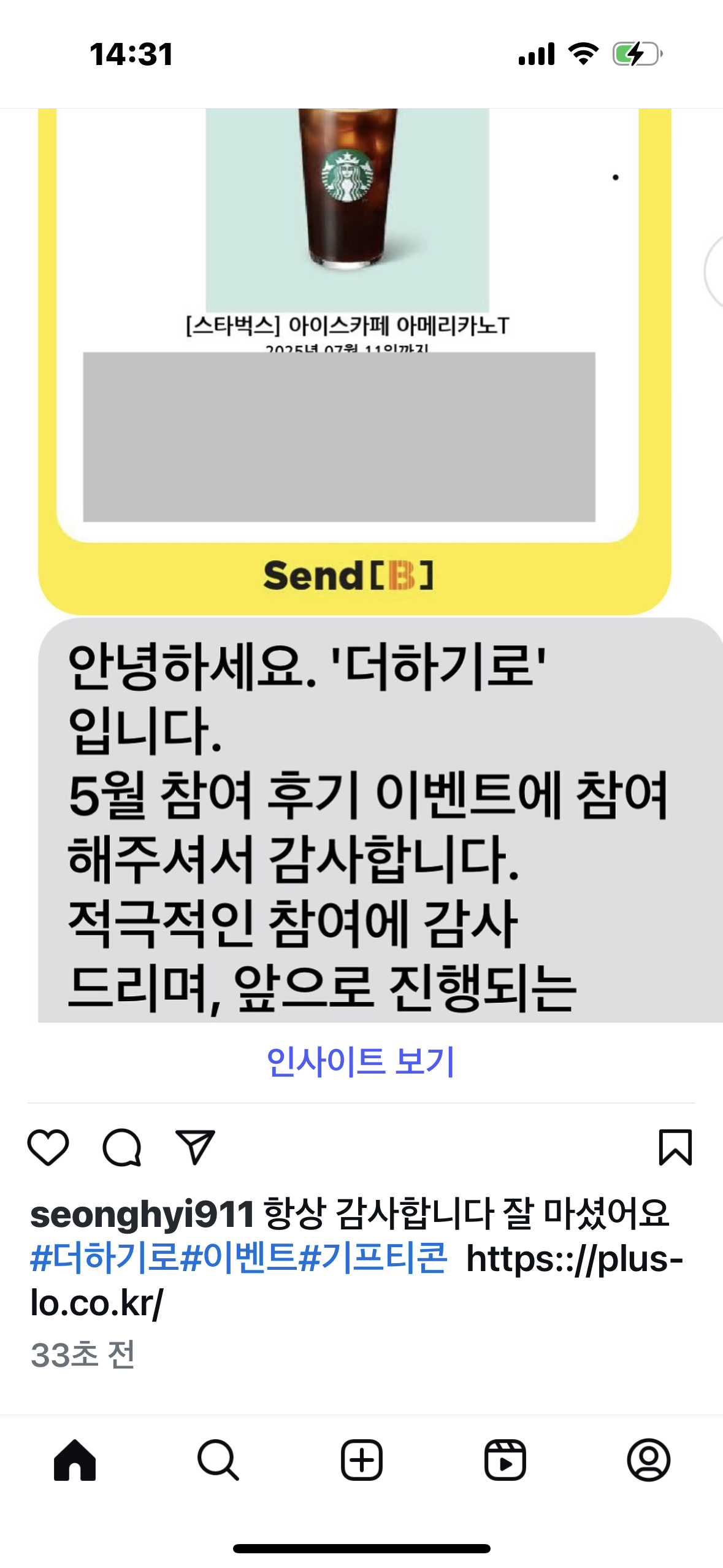Open seonghyi911's profile from caption

(142, 1213)
